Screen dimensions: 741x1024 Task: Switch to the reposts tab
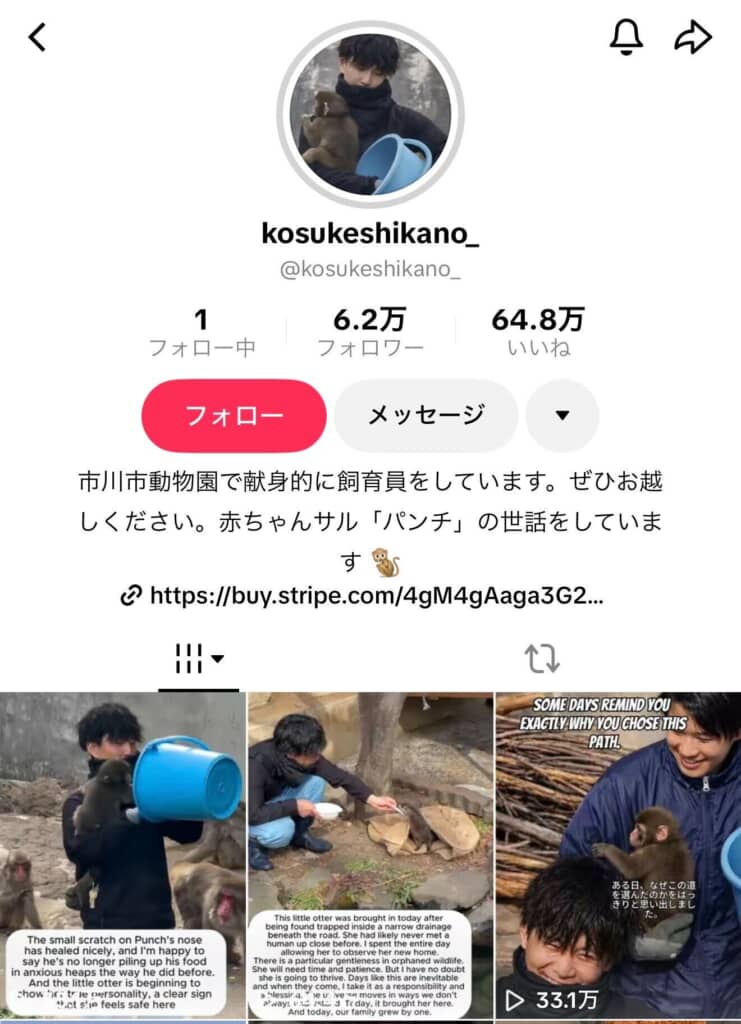click(x=542, y=658)
